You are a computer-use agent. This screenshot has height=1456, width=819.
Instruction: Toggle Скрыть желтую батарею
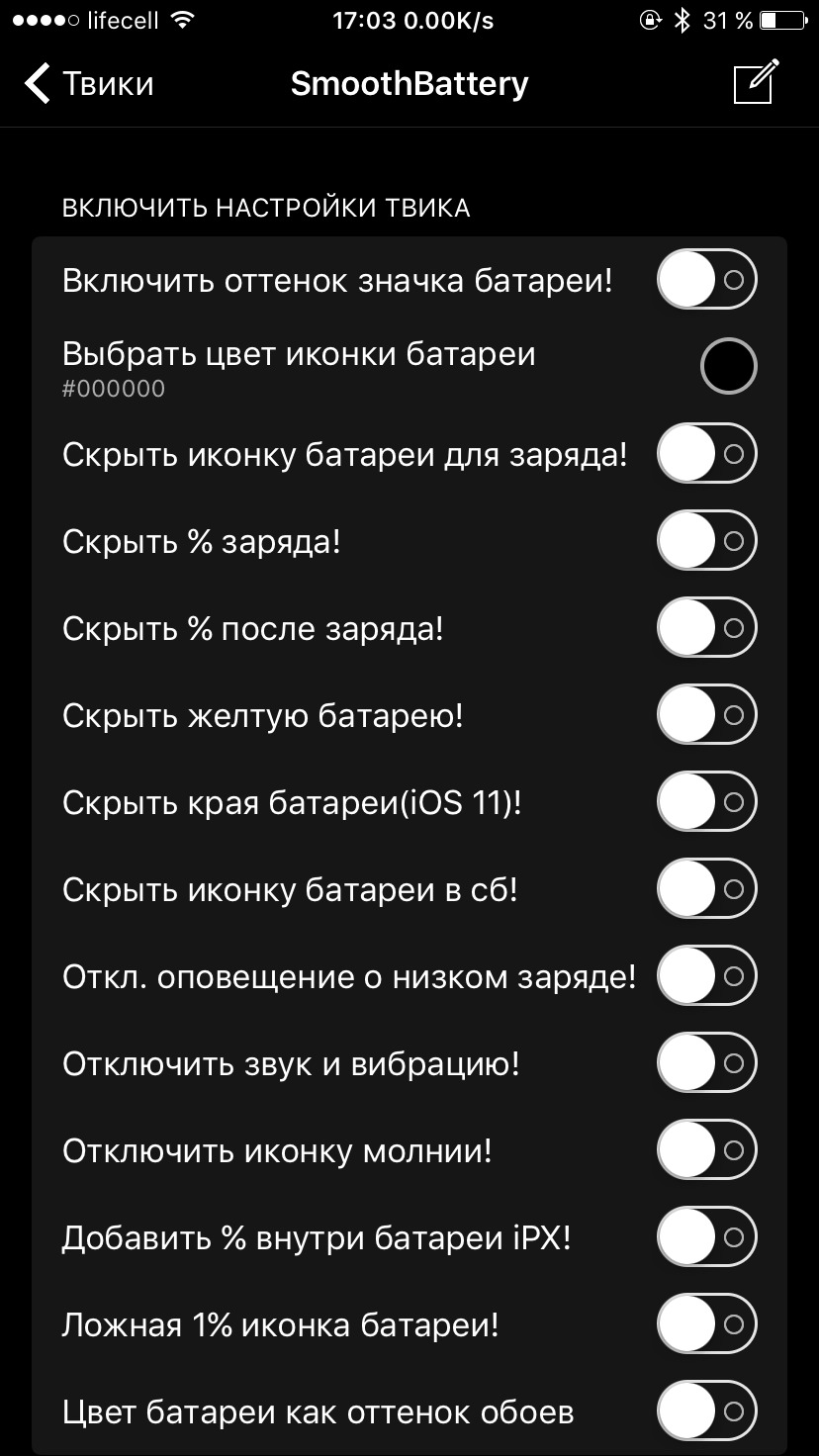point(706,715)
